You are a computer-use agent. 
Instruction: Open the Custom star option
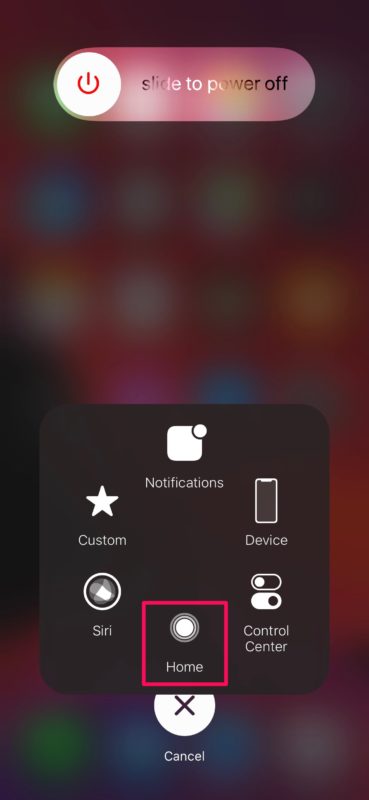coord(102,515)
